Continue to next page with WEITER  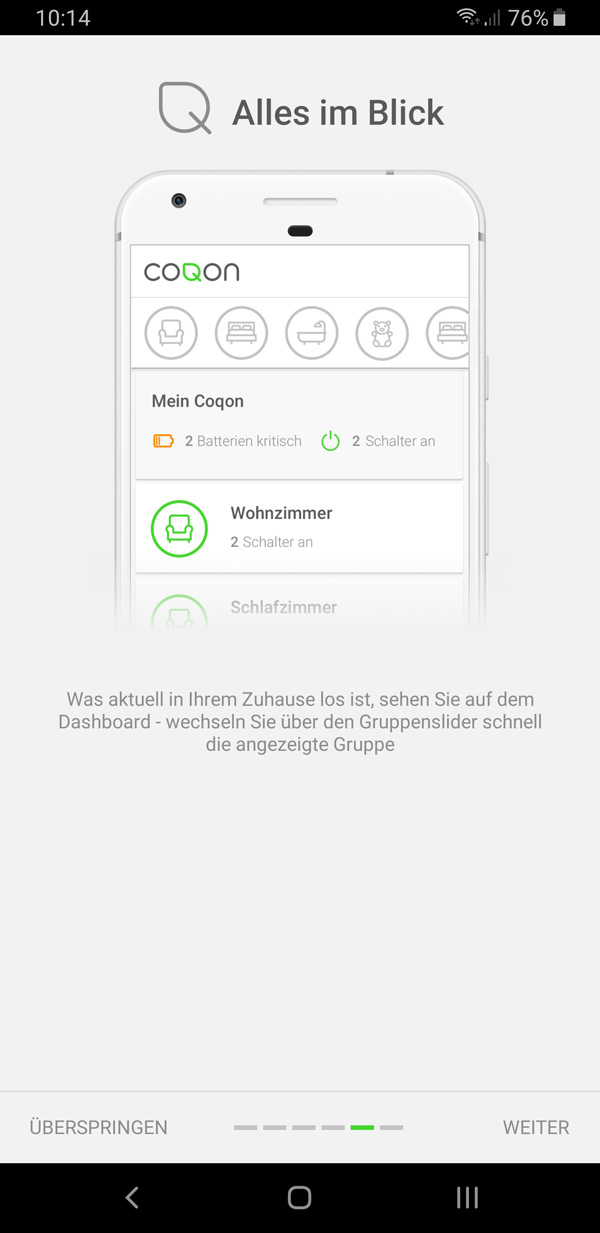click(x=536, y=1127)
